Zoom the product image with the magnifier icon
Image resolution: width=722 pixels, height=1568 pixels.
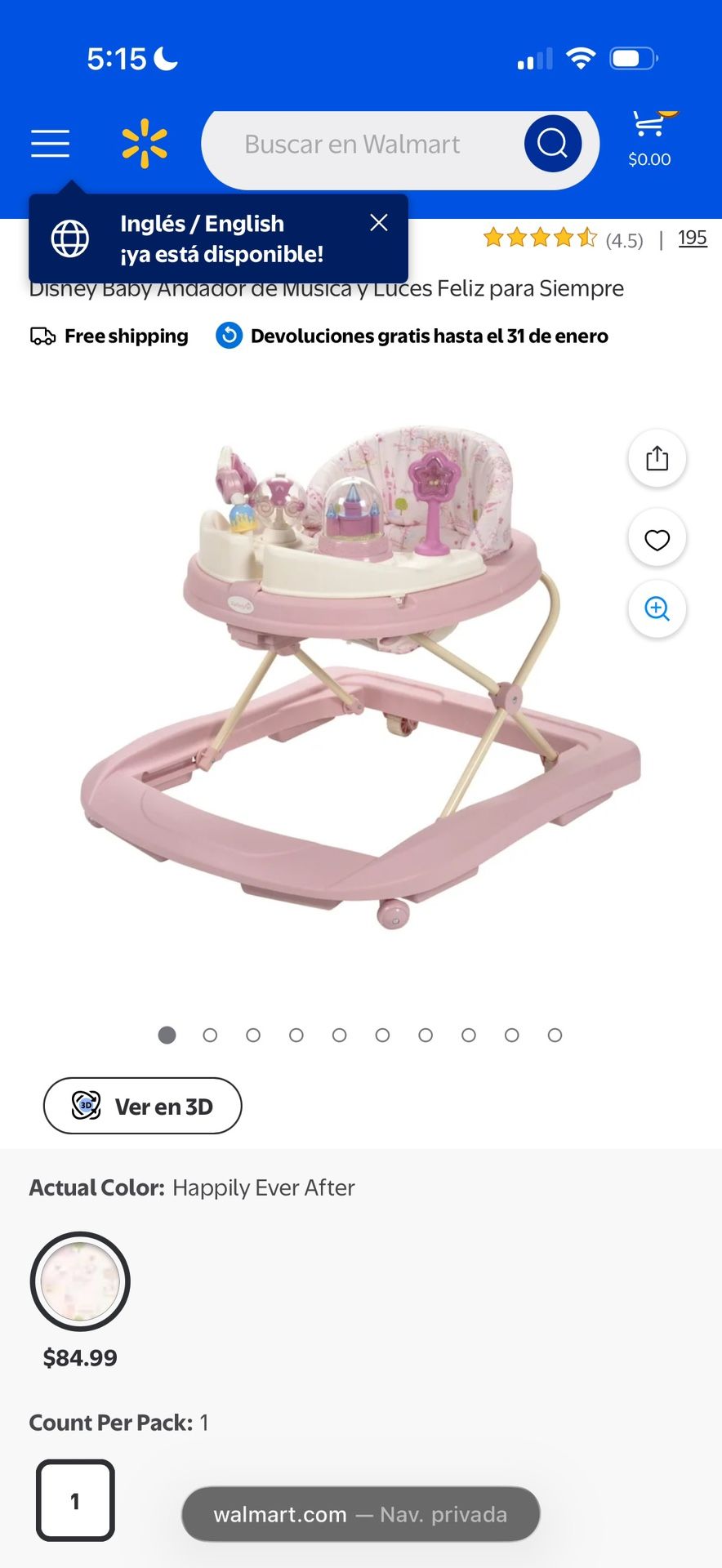pos(656,608)
